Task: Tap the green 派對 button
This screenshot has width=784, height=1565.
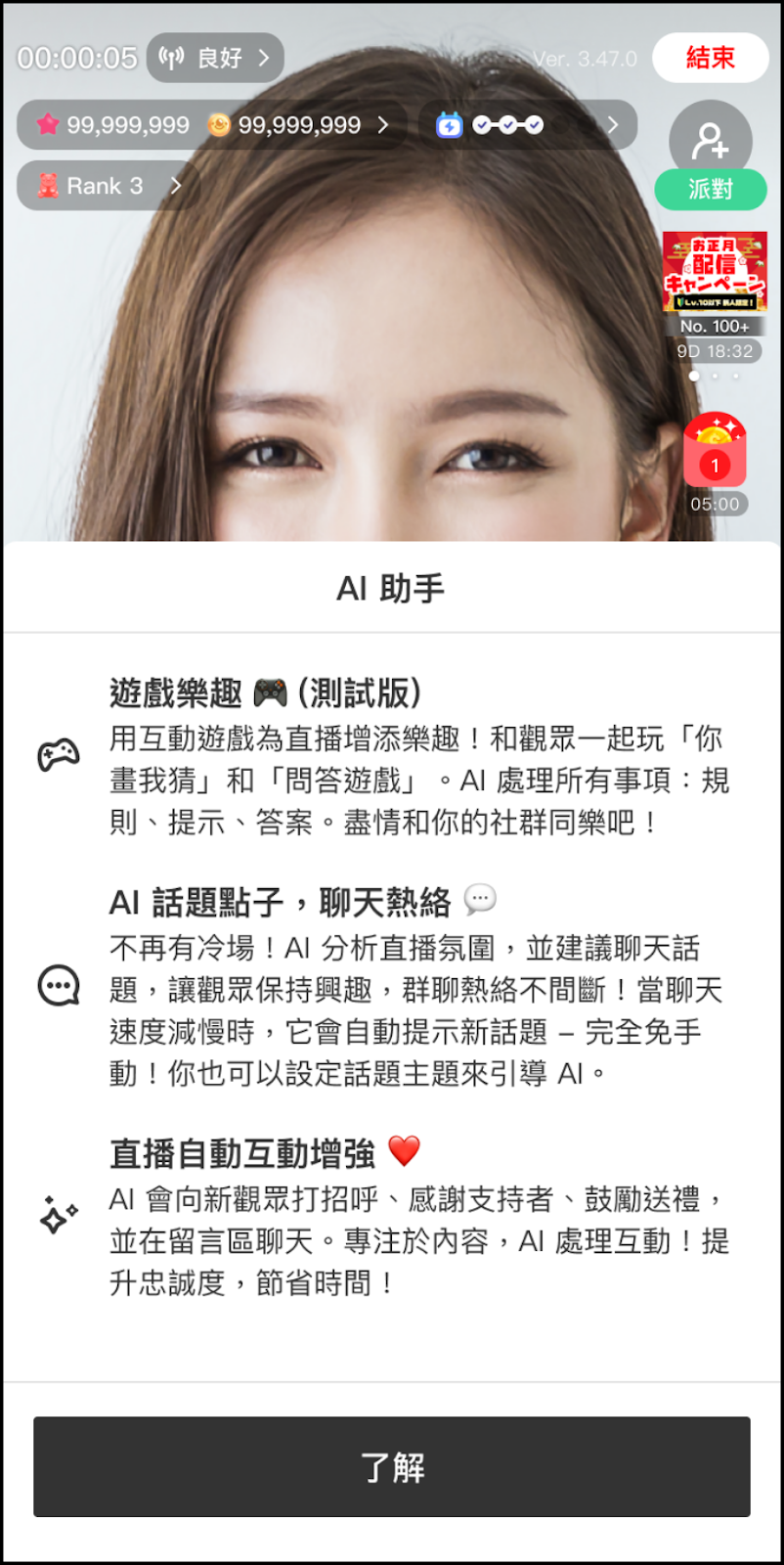Action: (x=711, y=189)
